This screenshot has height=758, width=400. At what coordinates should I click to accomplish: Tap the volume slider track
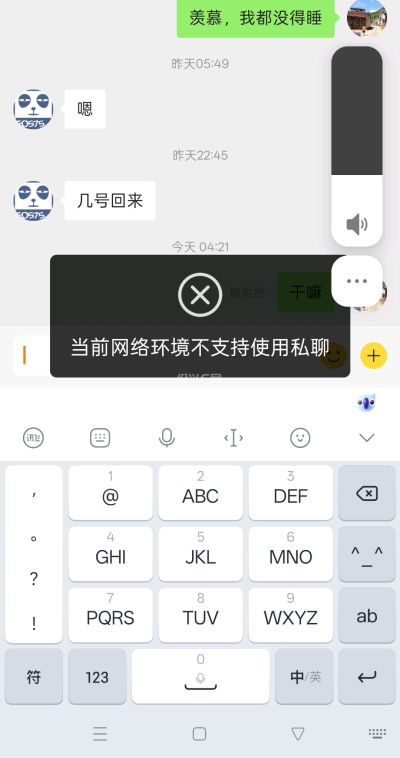357,146
